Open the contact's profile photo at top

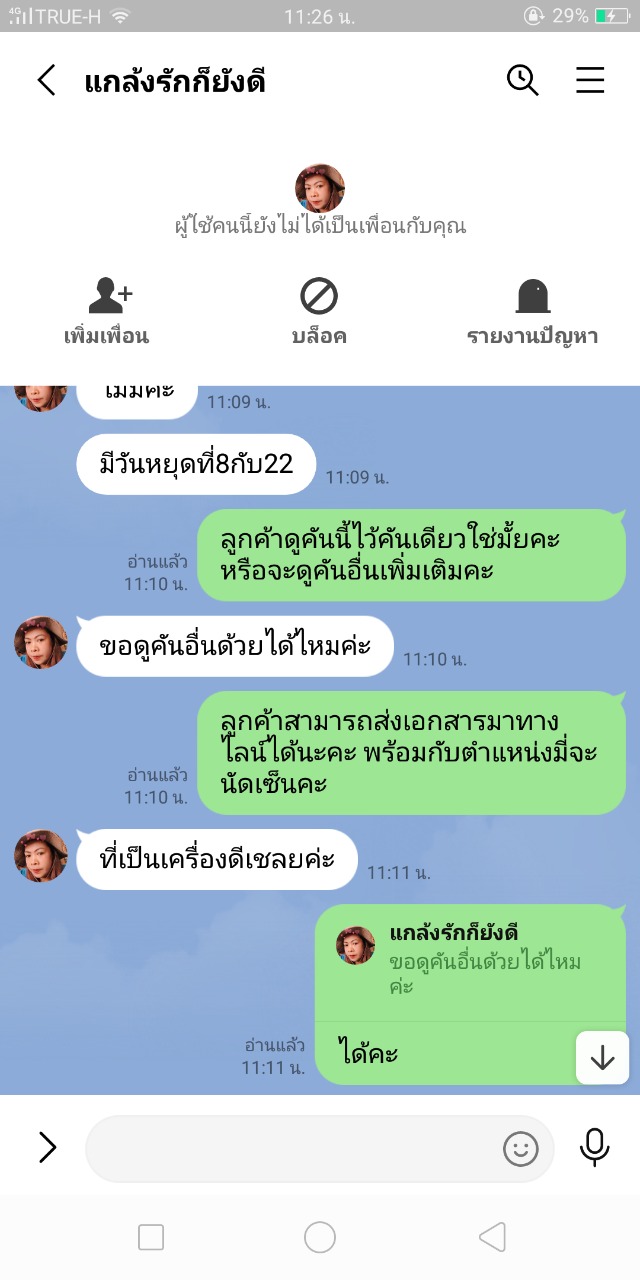tap(320, 188)
